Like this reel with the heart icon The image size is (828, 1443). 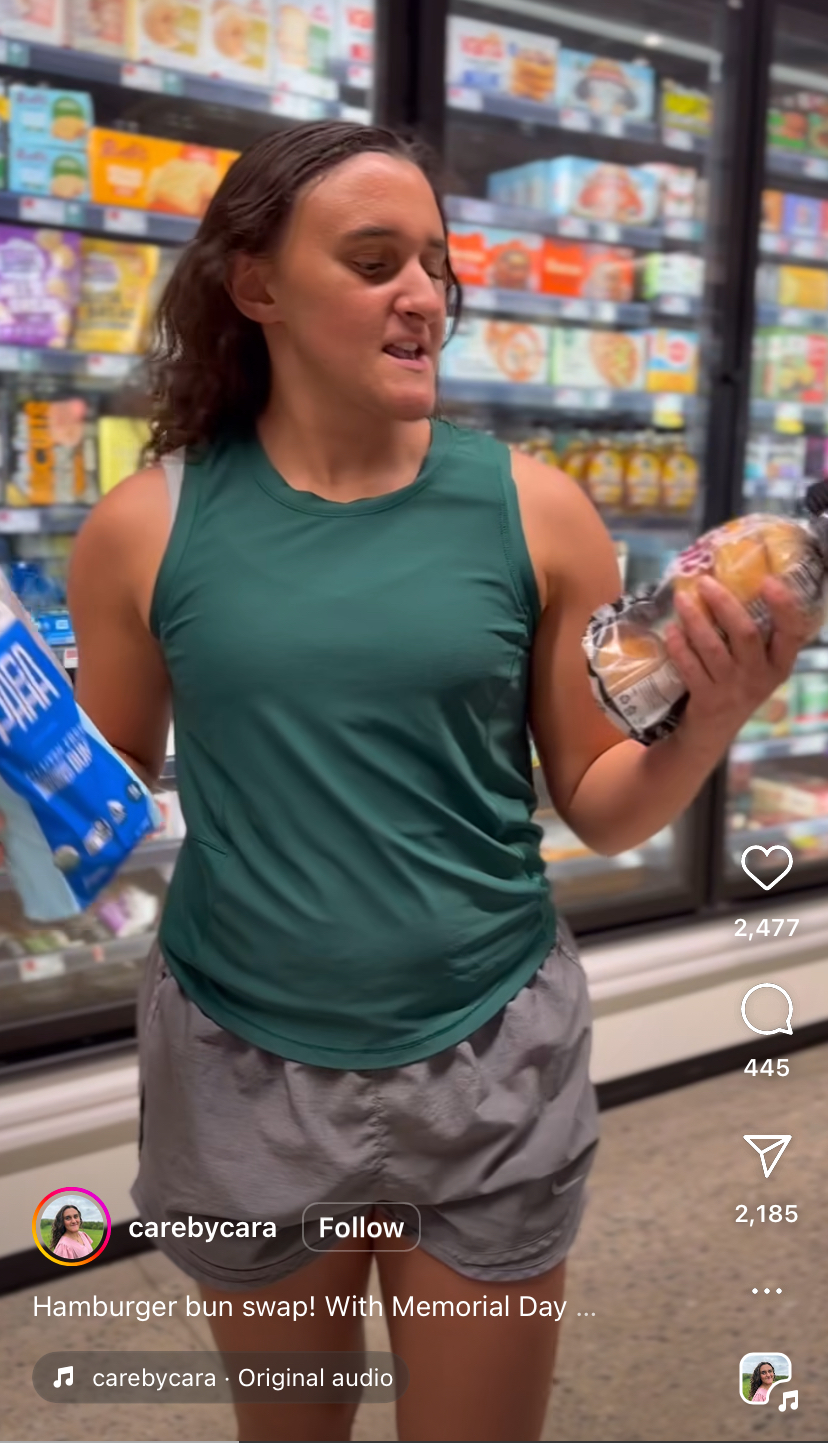pos(766,868)
